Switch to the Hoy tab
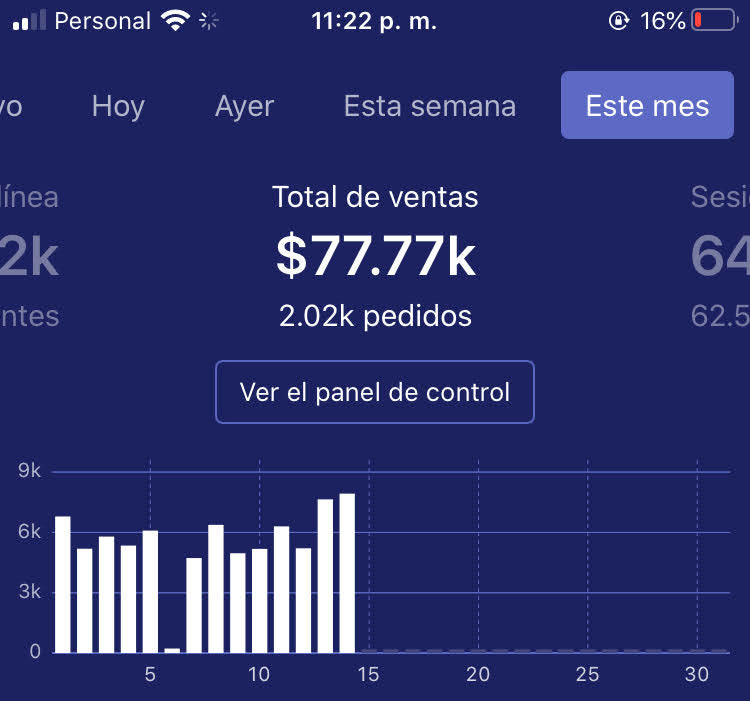 click(118, 106)
